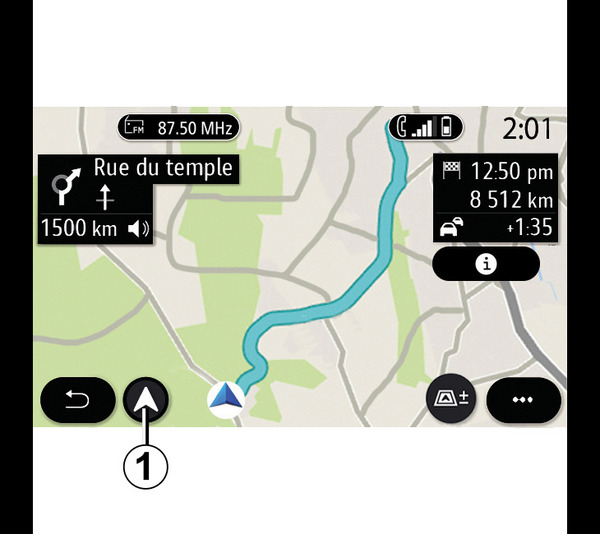600x534 pixels.
Task: Recenter map with the navigation arrow button
Action: [x=147, y=401]
